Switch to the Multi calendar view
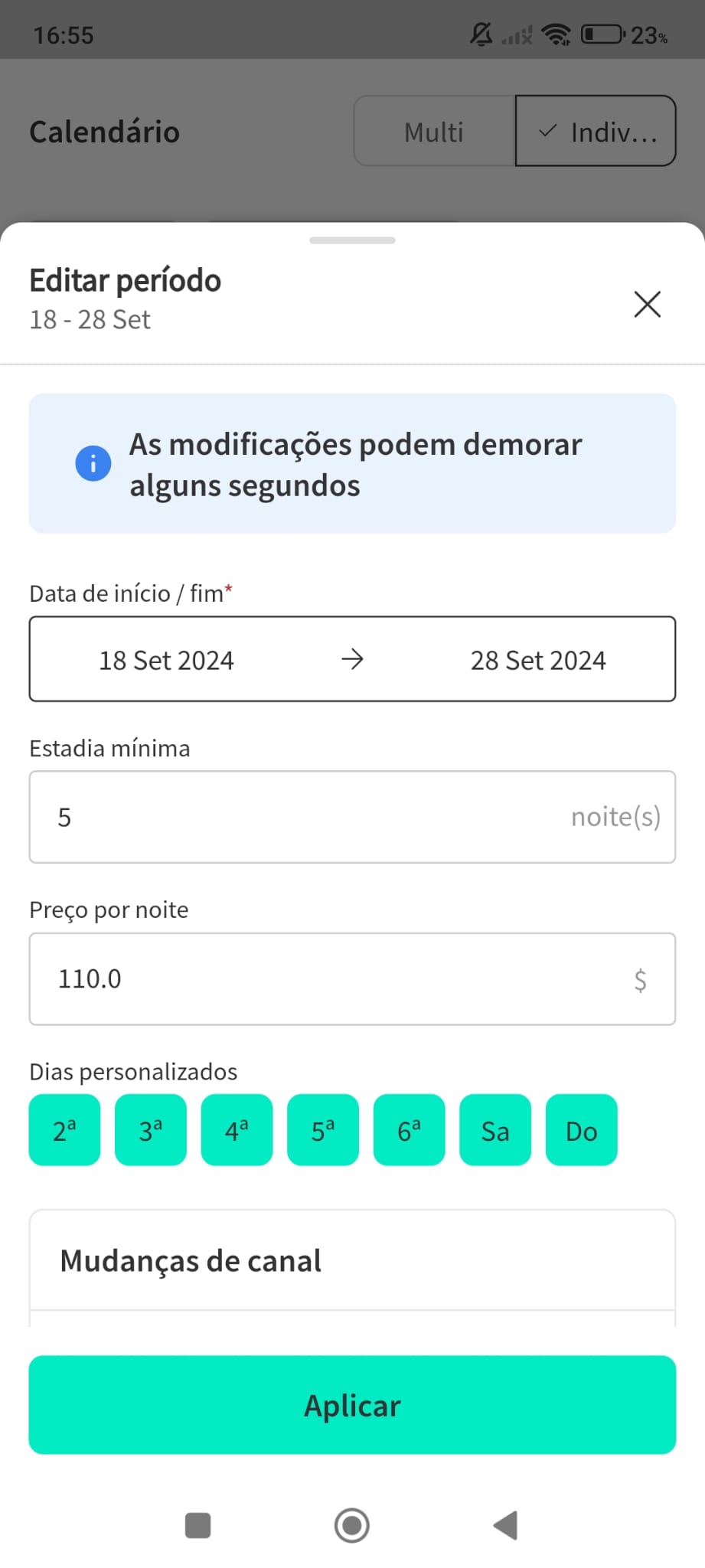705x1568 pixels. 434,132
